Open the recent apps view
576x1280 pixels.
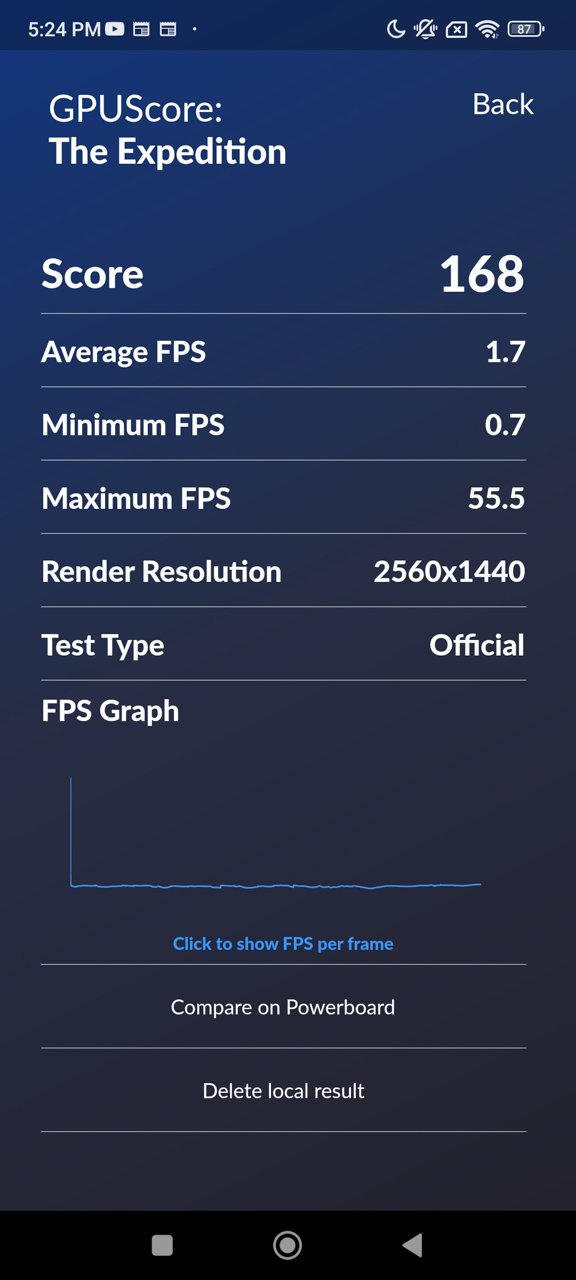pyautogui.click(x=162, y=1245)
